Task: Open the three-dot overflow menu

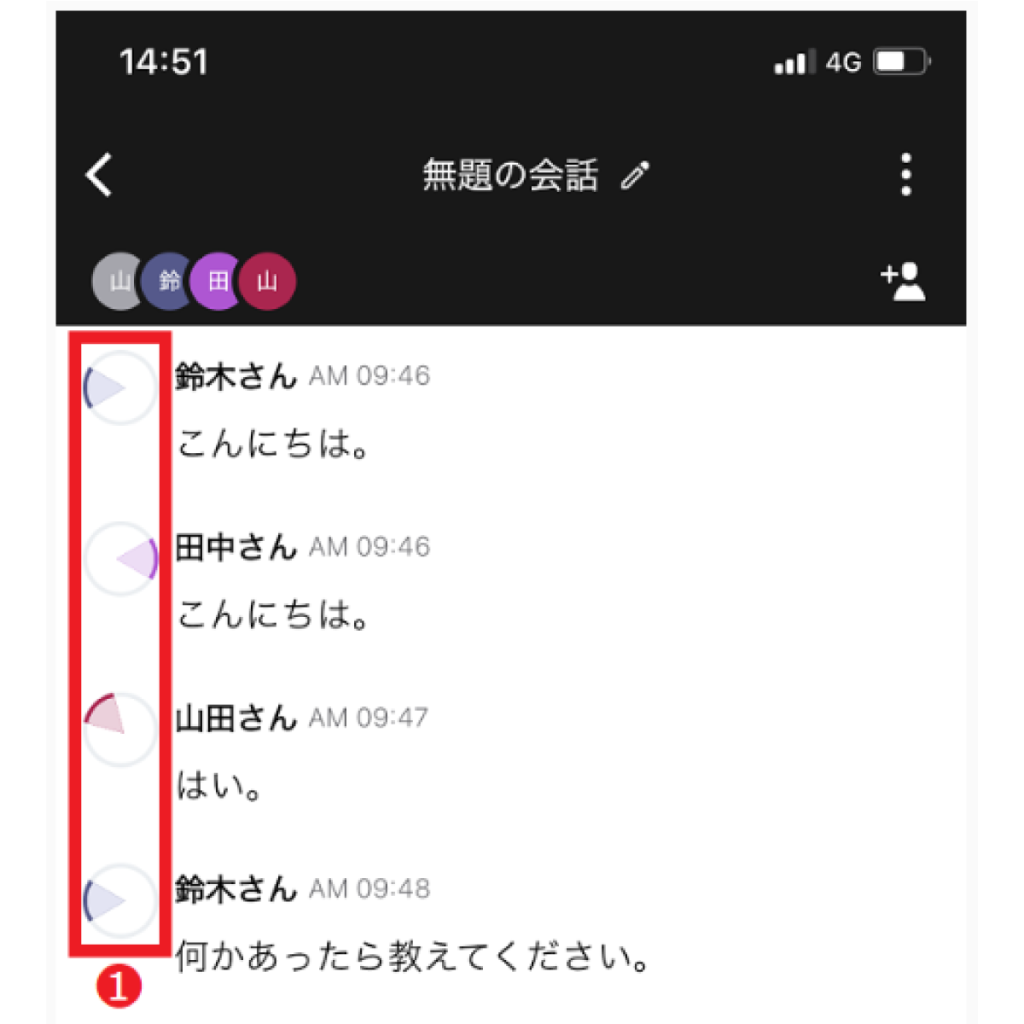Action: [x=906, y=175]
